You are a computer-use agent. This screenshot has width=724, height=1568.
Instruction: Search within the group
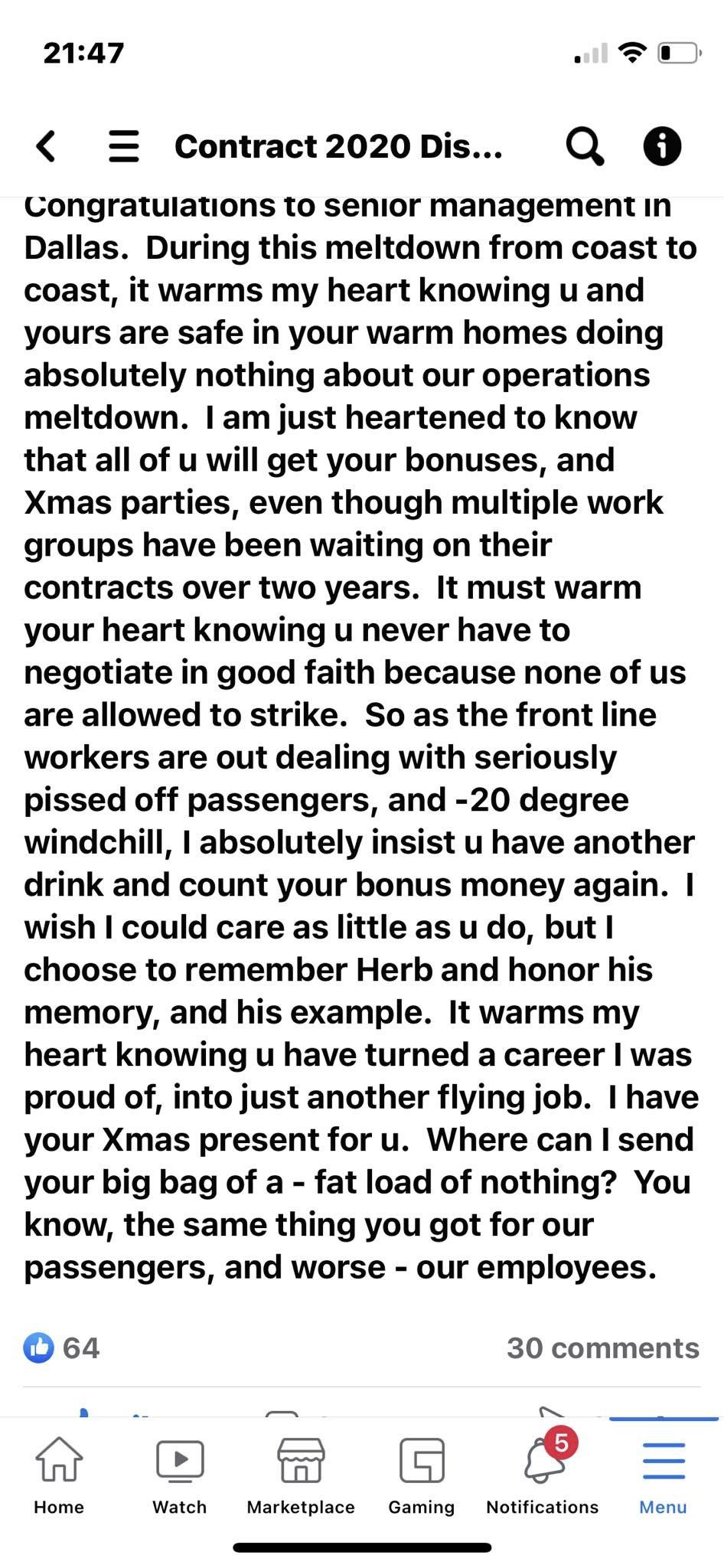pos(585,145)
